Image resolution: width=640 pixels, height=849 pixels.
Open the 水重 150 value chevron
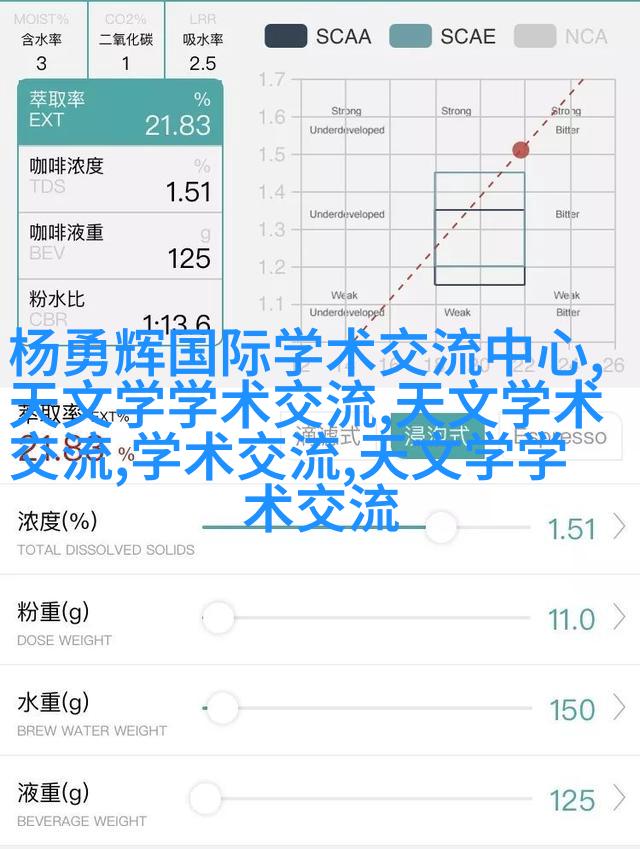point(620,709)
